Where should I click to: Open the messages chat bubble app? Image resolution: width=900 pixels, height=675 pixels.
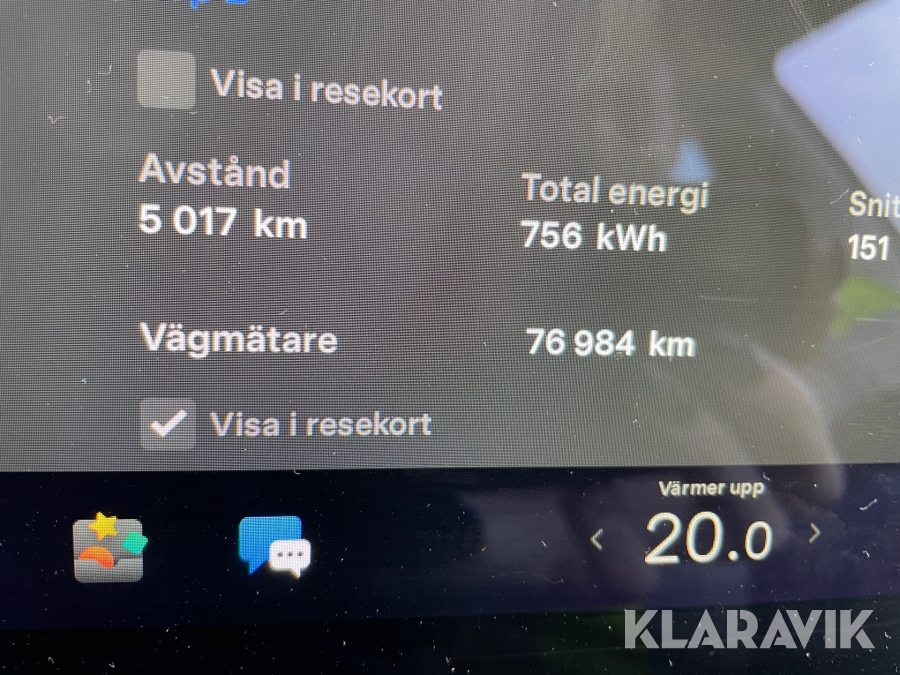(x=274, y=545)
